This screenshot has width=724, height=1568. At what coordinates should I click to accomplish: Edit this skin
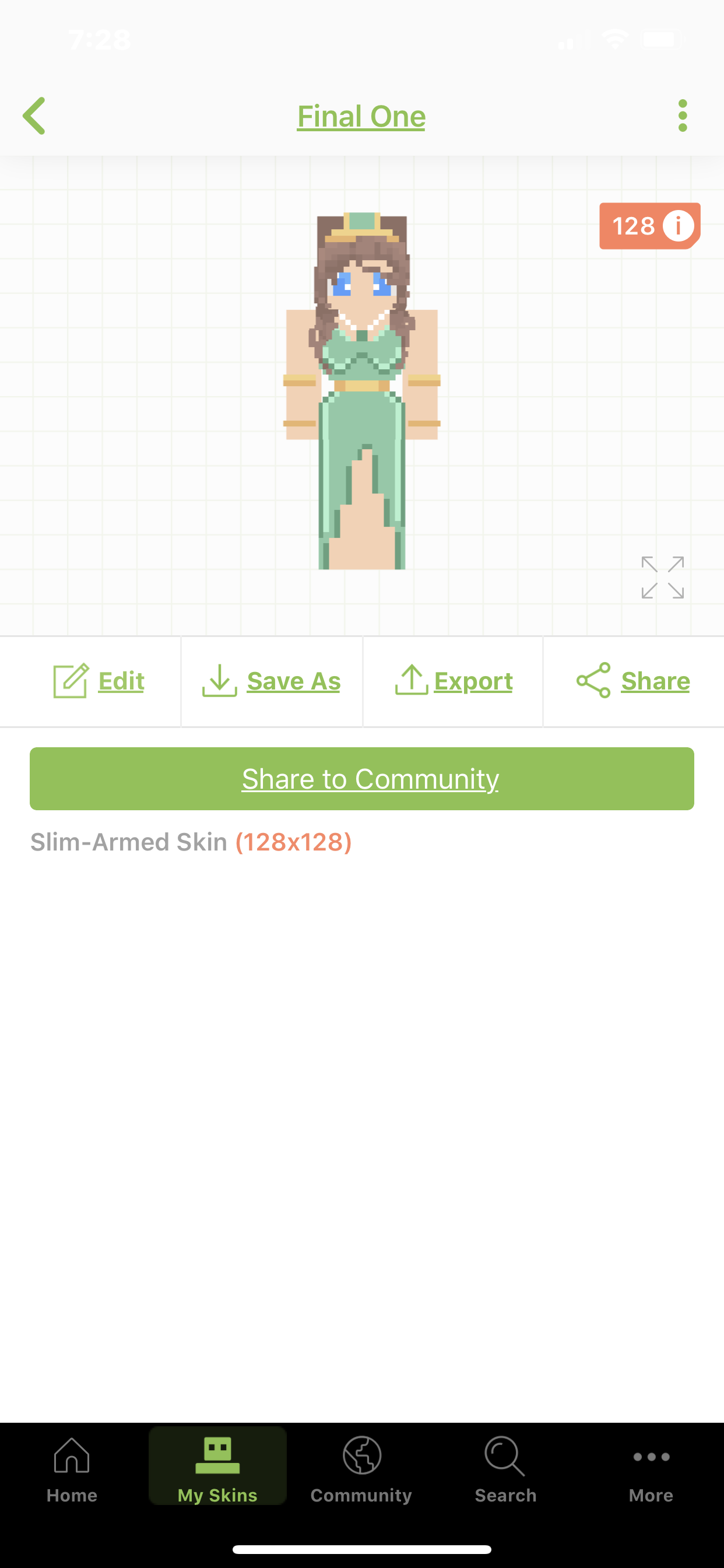coord(99,681)
